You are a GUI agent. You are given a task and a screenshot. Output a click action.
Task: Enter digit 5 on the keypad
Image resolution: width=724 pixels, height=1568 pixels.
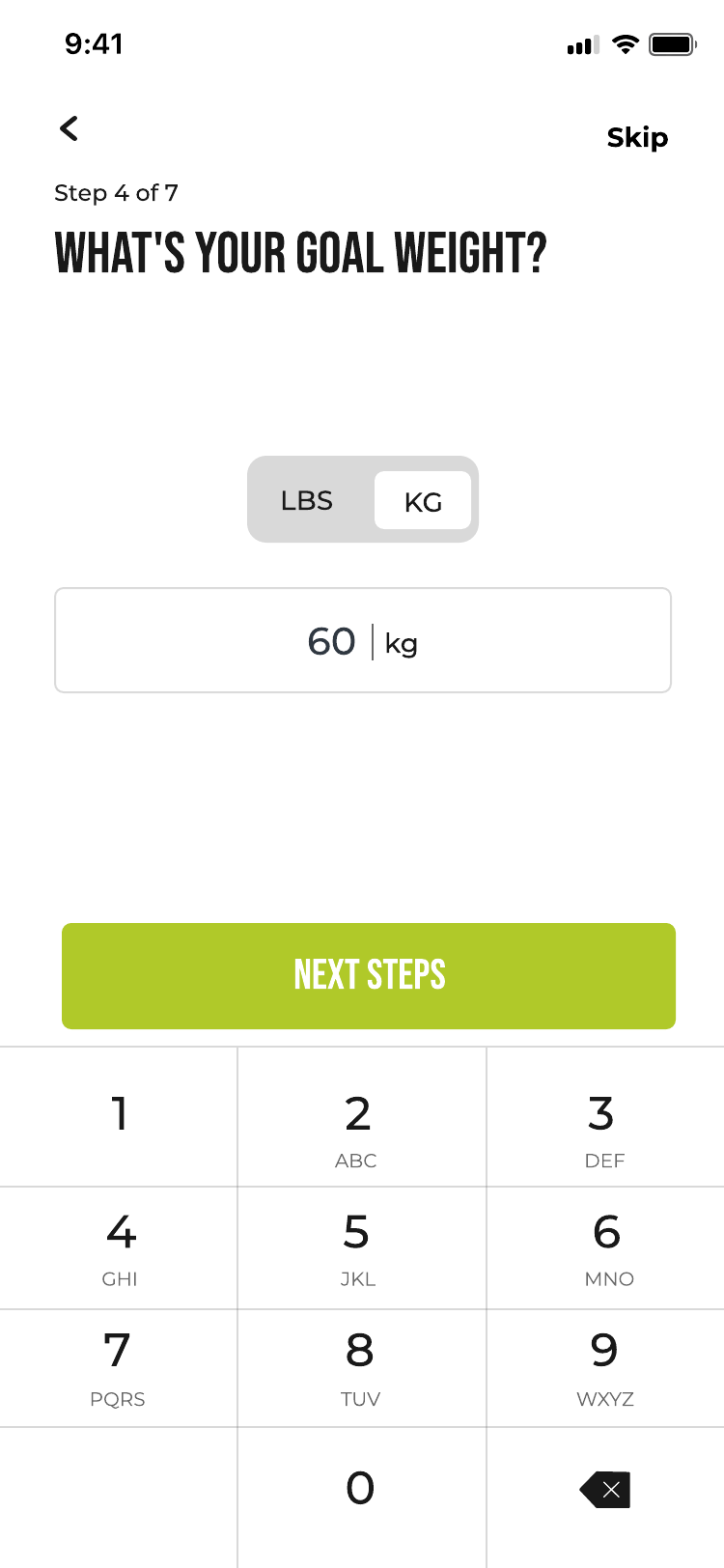[358, 1246]
